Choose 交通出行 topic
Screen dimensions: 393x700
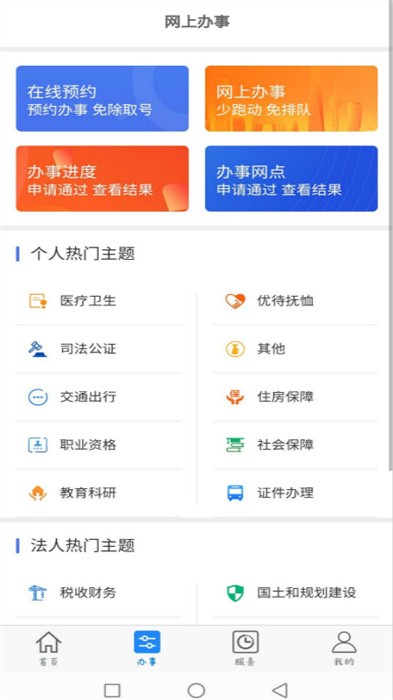point(98,397)
